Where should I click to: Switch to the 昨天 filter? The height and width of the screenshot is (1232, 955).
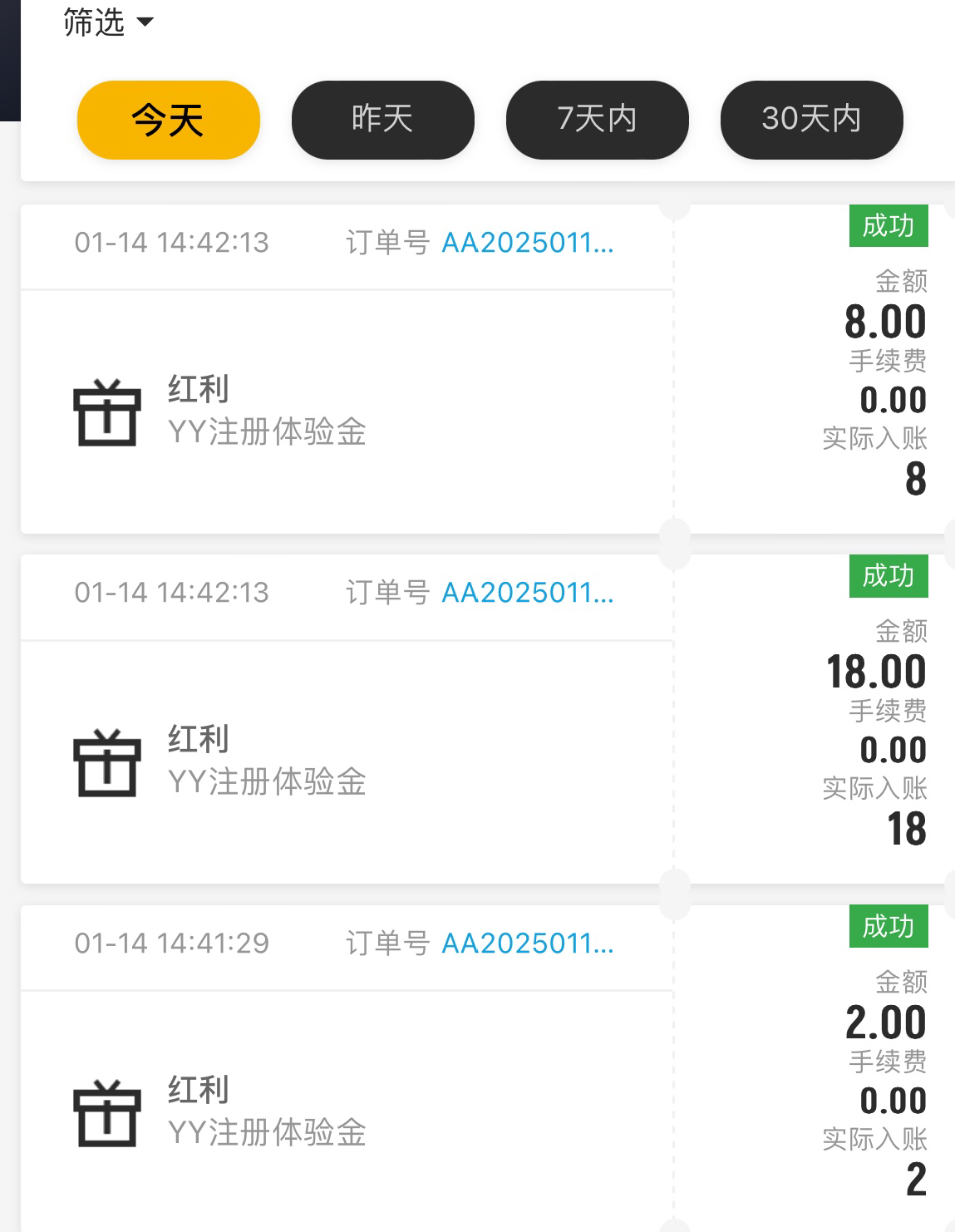(x=382, y=120)
